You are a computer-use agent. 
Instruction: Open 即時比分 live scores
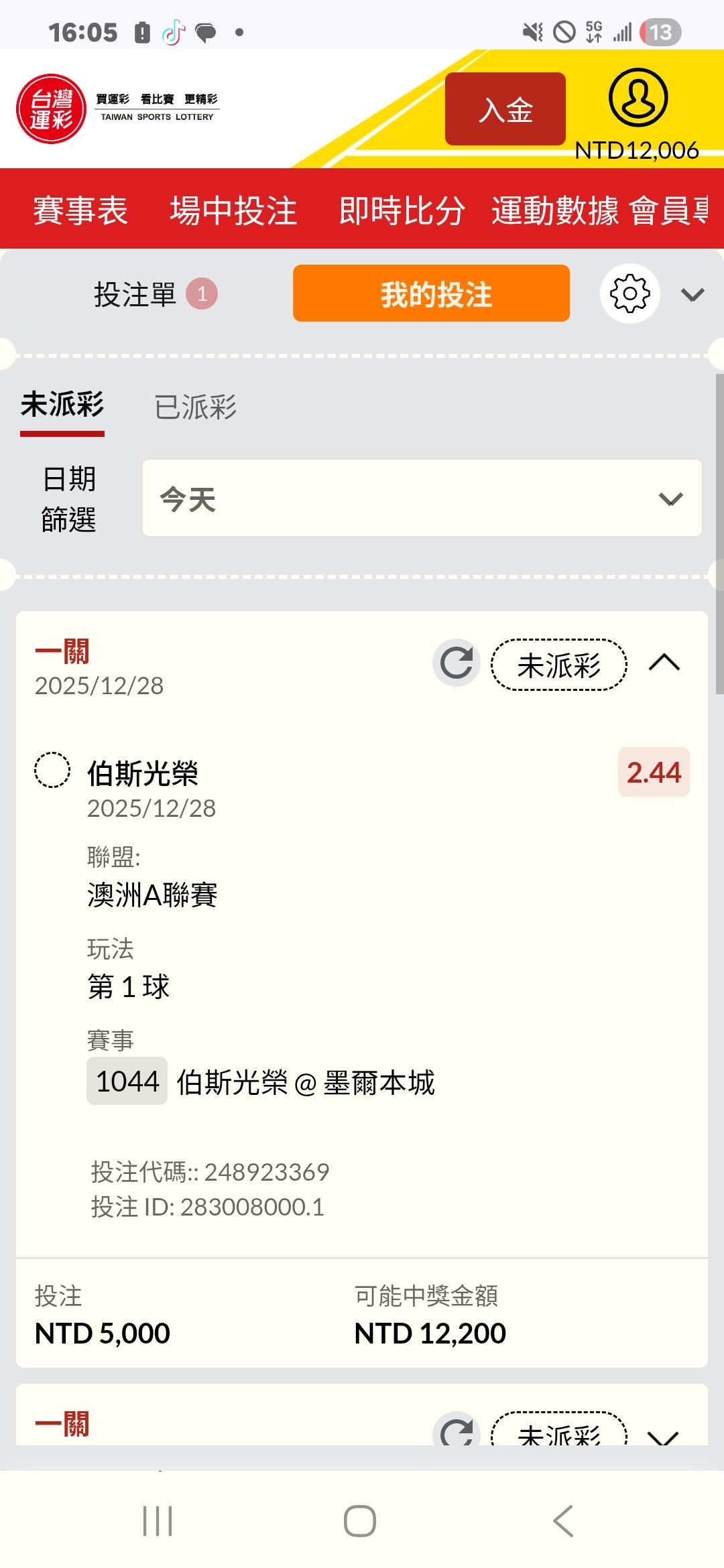point(402,210)
